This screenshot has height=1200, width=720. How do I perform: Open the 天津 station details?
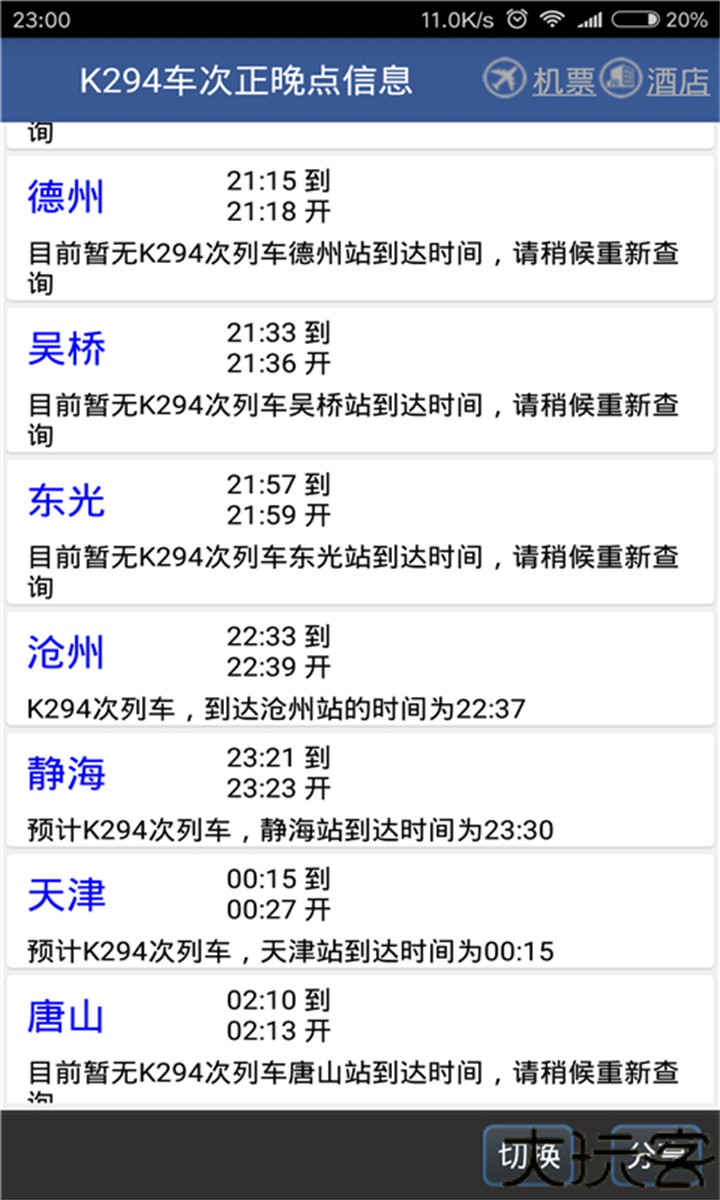(x=65, y=896)
